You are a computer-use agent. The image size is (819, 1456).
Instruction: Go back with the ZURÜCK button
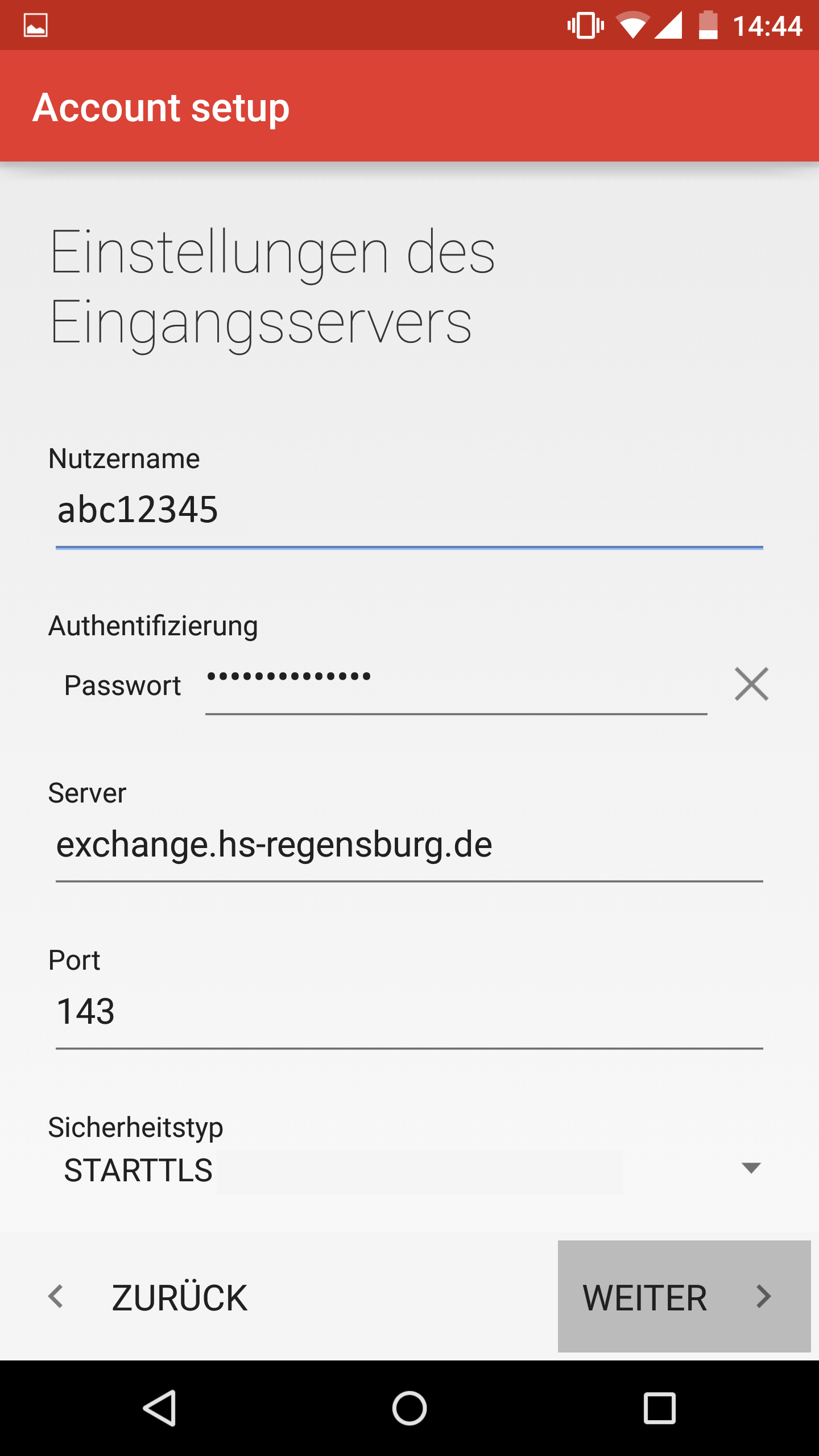click(149, 1297)
